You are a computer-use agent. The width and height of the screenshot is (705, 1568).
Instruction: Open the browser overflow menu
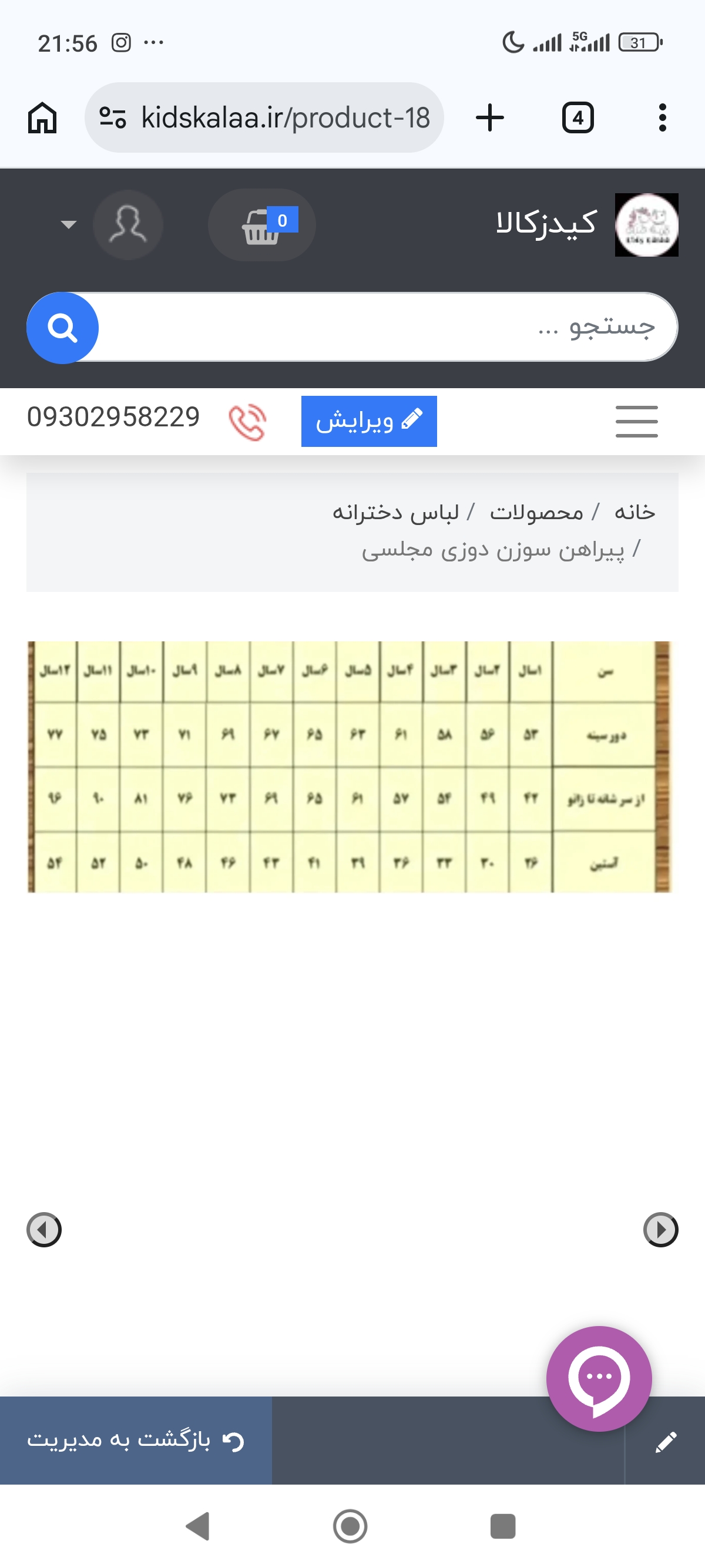click(662, 117)
